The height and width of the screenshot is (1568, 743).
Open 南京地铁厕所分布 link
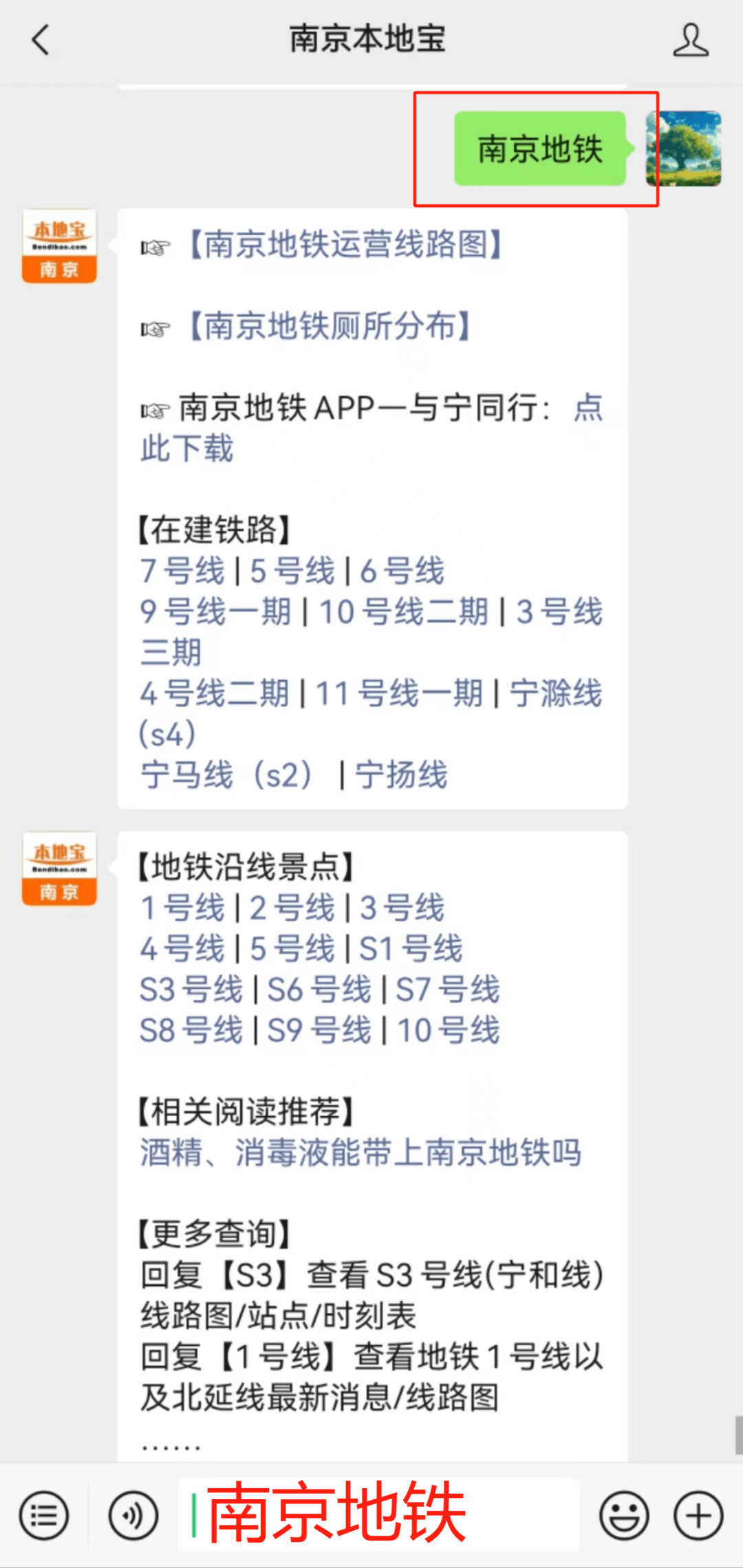point(330,326)
